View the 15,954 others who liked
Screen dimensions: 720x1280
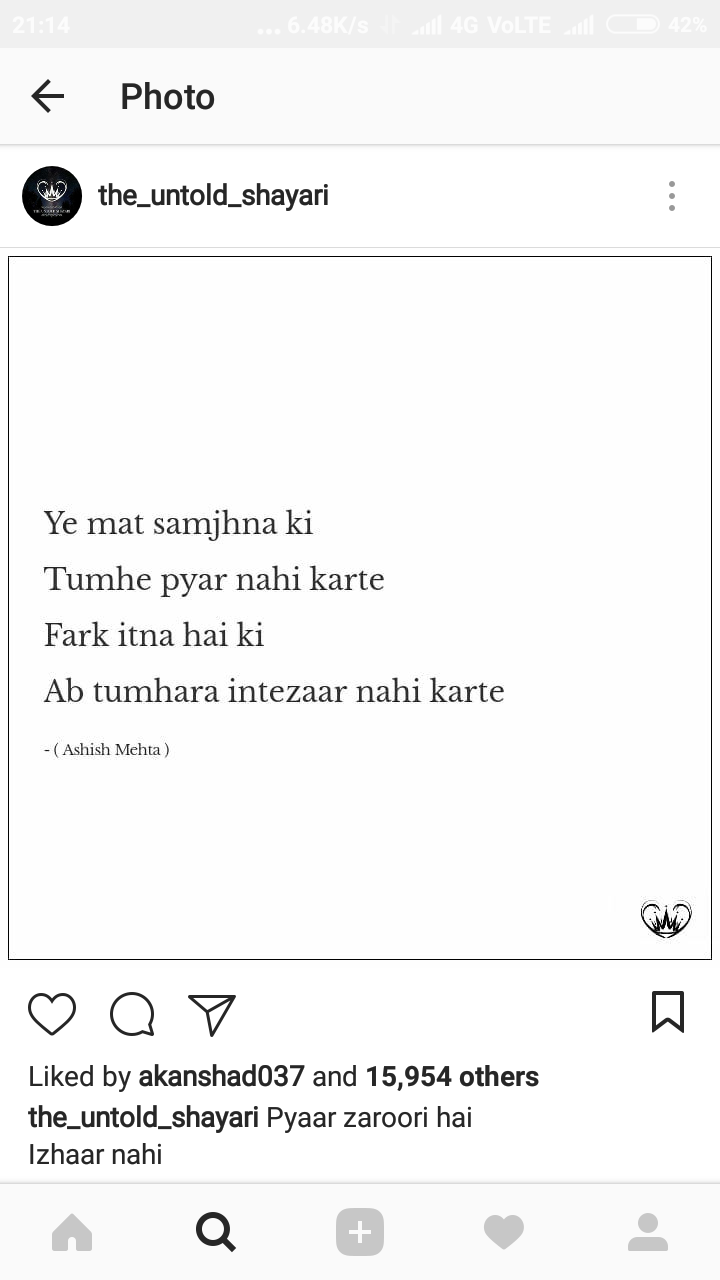pyautogui.click(x=452, y=1076)
